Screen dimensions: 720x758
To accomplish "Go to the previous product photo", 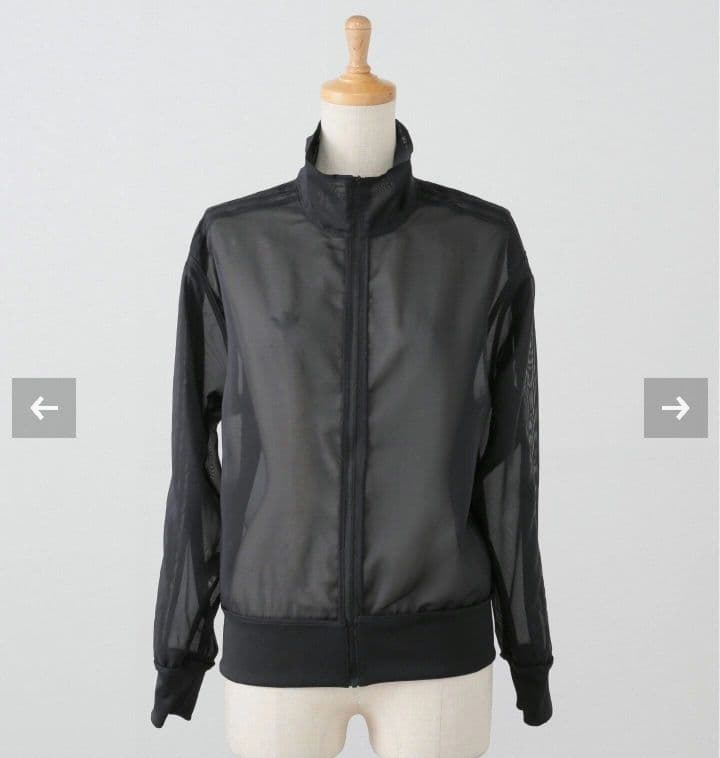I will [43, 408].
